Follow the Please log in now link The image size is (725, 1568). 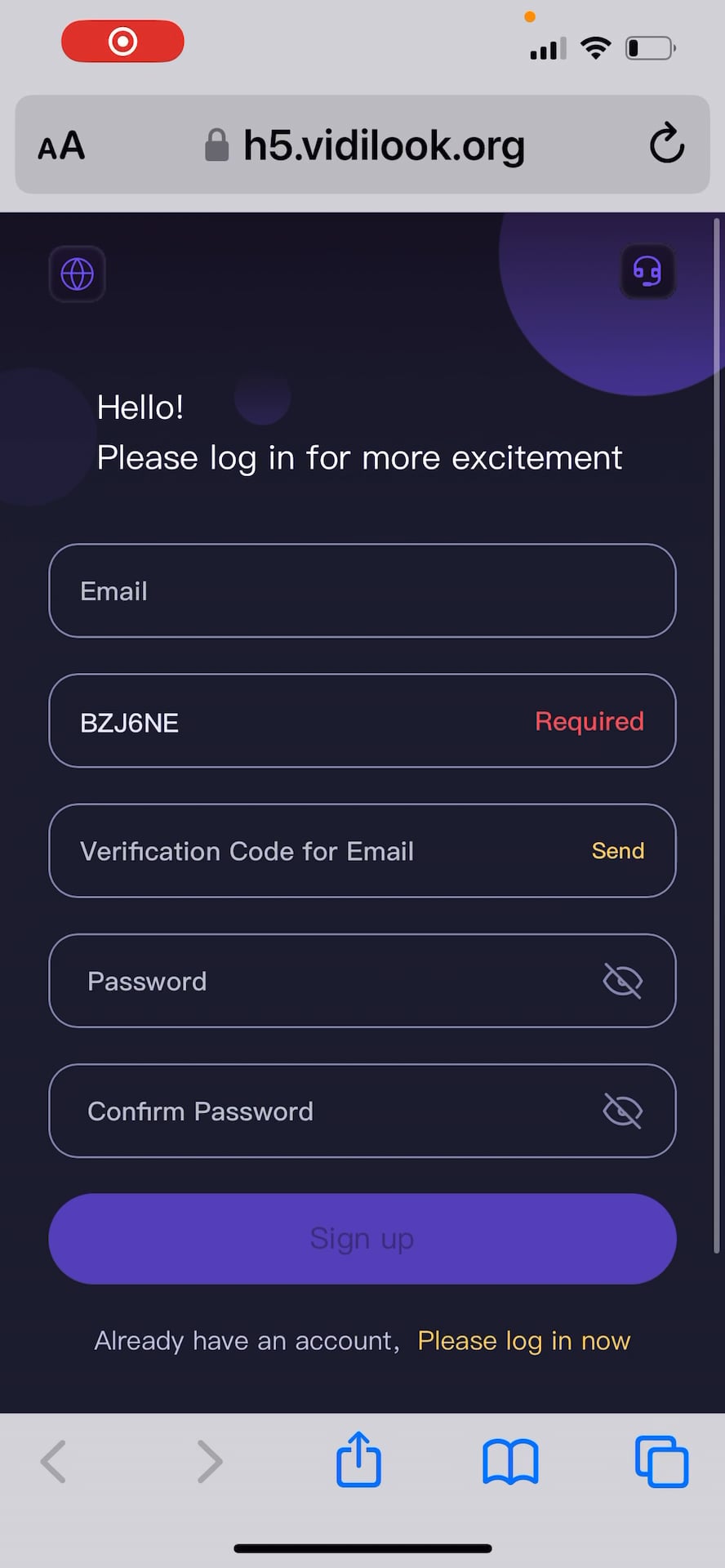pyautogui.click(x=523, y=1341)
